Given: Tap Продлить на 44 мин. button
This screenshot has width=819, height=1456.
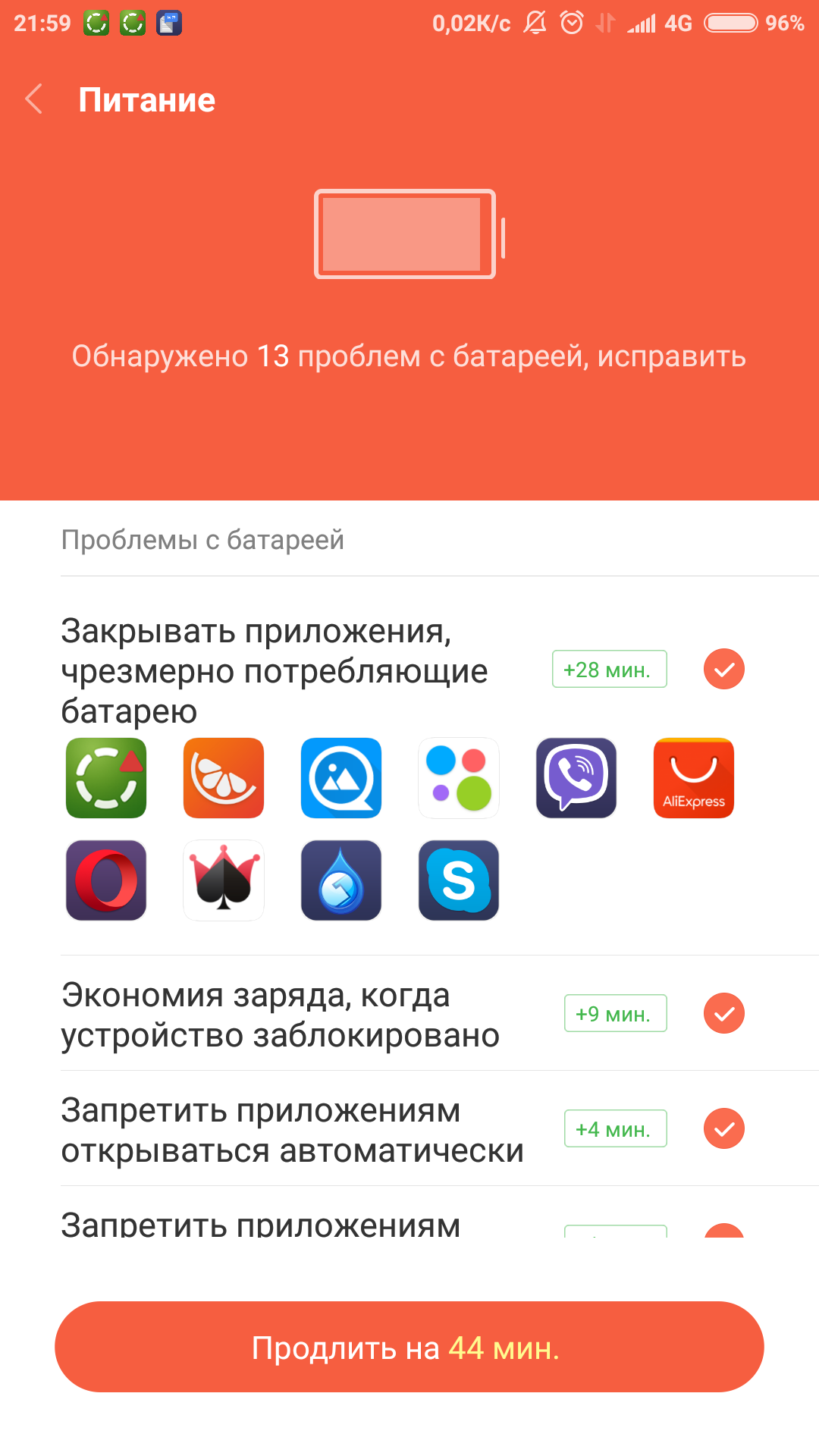Looking at the screenshot, I should (409, 1347).
